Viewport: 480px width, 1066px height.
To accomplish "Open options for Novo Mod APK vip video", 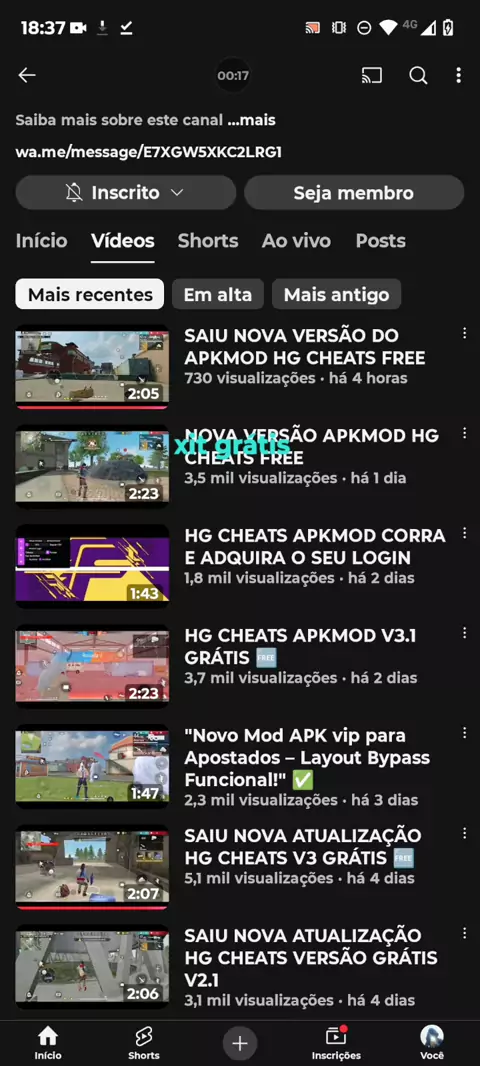I will pos(464,733).
